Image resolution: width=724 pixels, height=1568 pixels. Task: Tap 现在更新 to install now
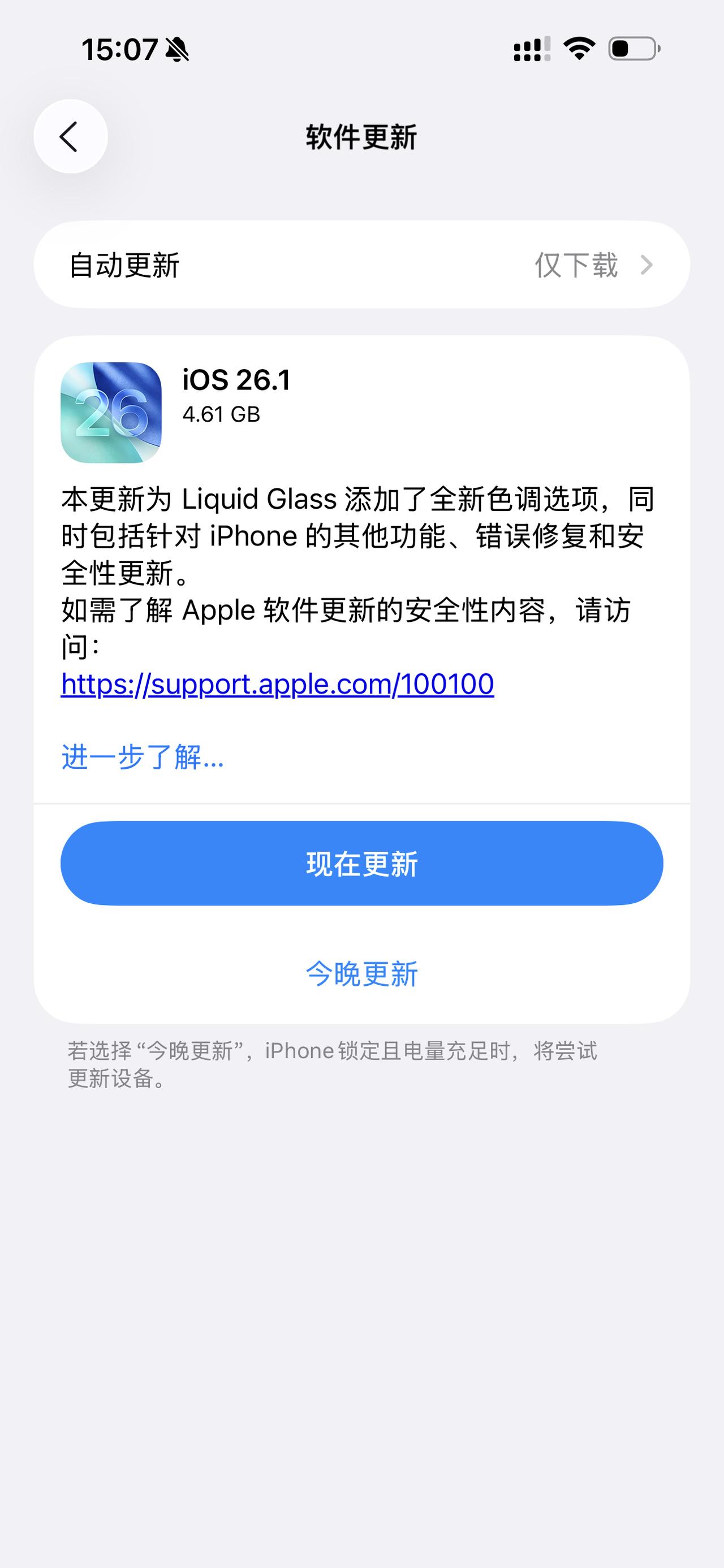tap(361, 863)
